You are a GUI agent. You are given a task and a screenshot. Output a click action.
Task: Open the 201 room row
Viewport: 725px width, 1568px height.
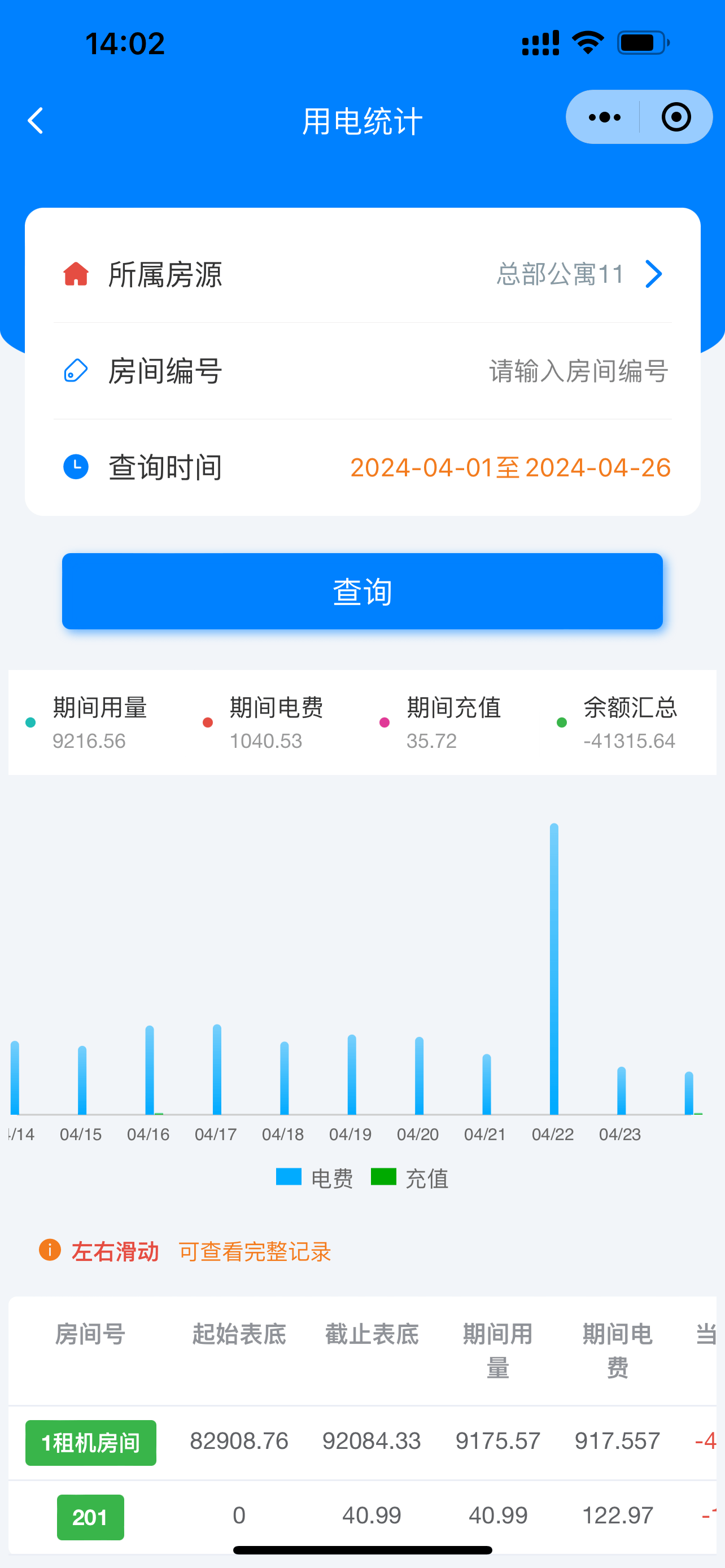click(91, 1517)
